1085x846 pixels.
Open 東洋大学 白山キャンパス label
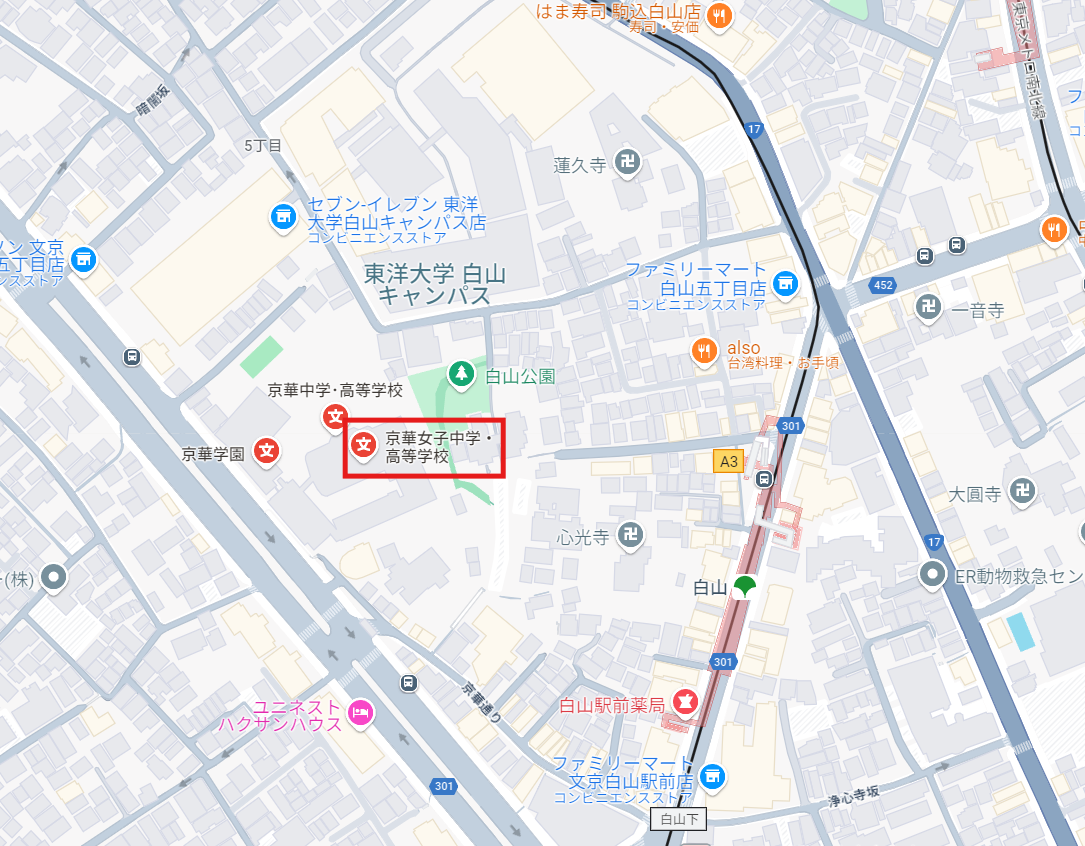point(435,284)
